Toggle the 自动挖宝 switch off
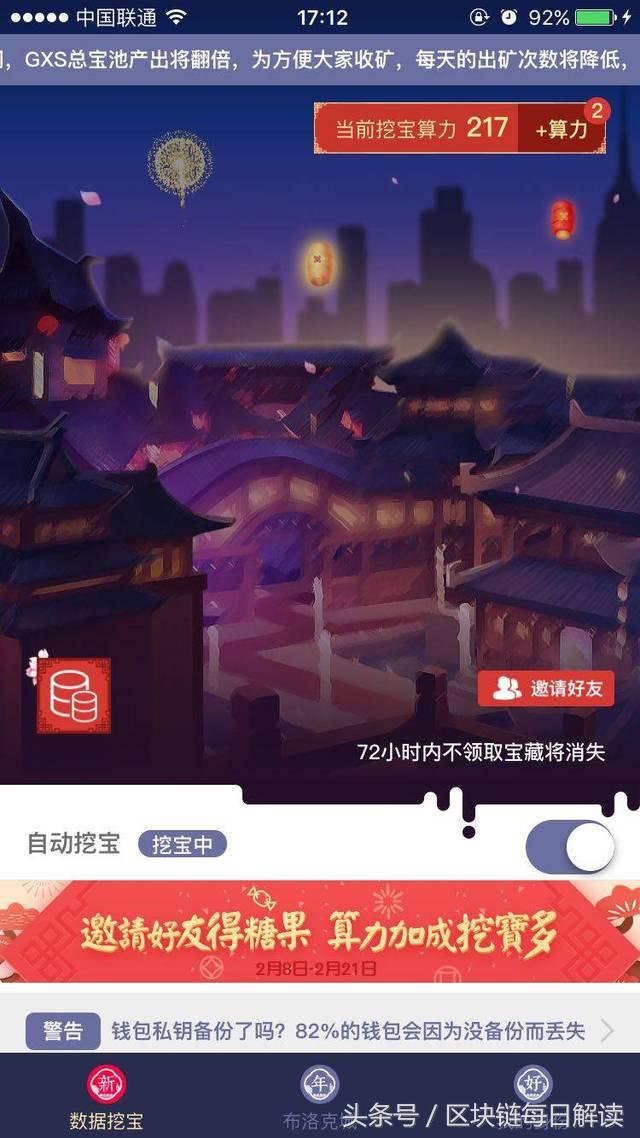The width and height of the screenshot is (640, 1138). (x=570, y=847)
